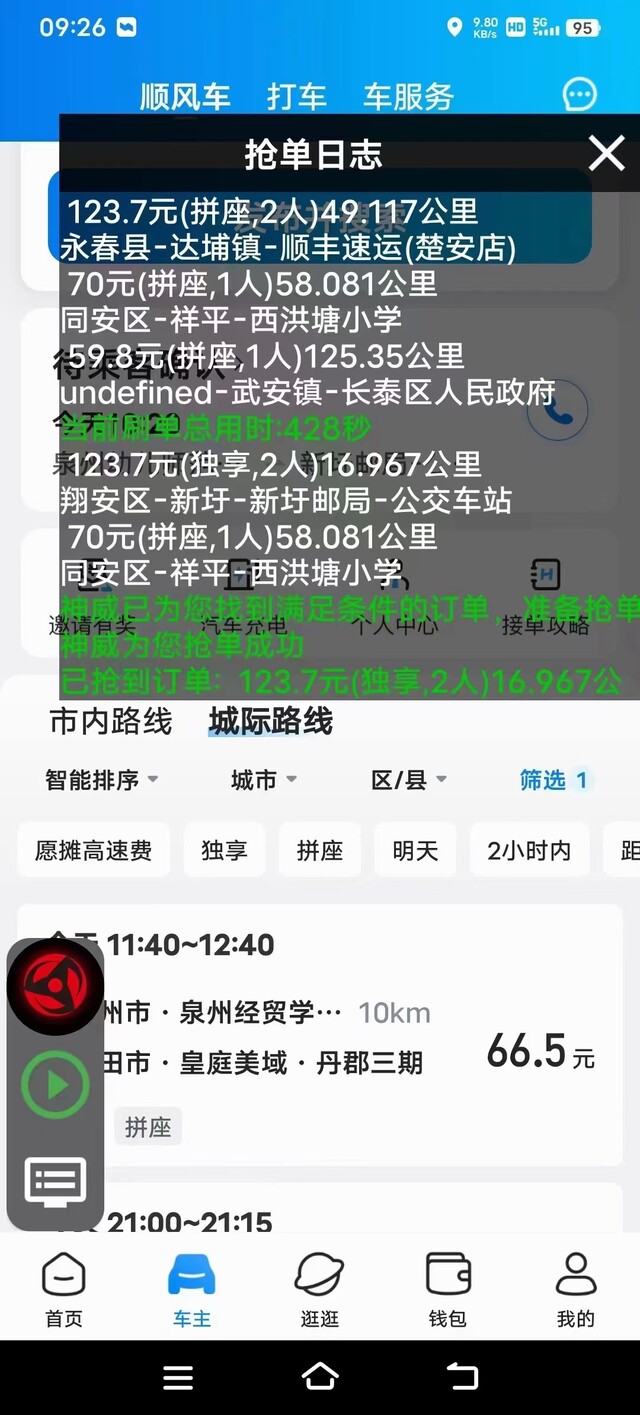Close the 抢单日志 log overlay
The height and width of the screenshot is (1415, 640).
point(606,154)
